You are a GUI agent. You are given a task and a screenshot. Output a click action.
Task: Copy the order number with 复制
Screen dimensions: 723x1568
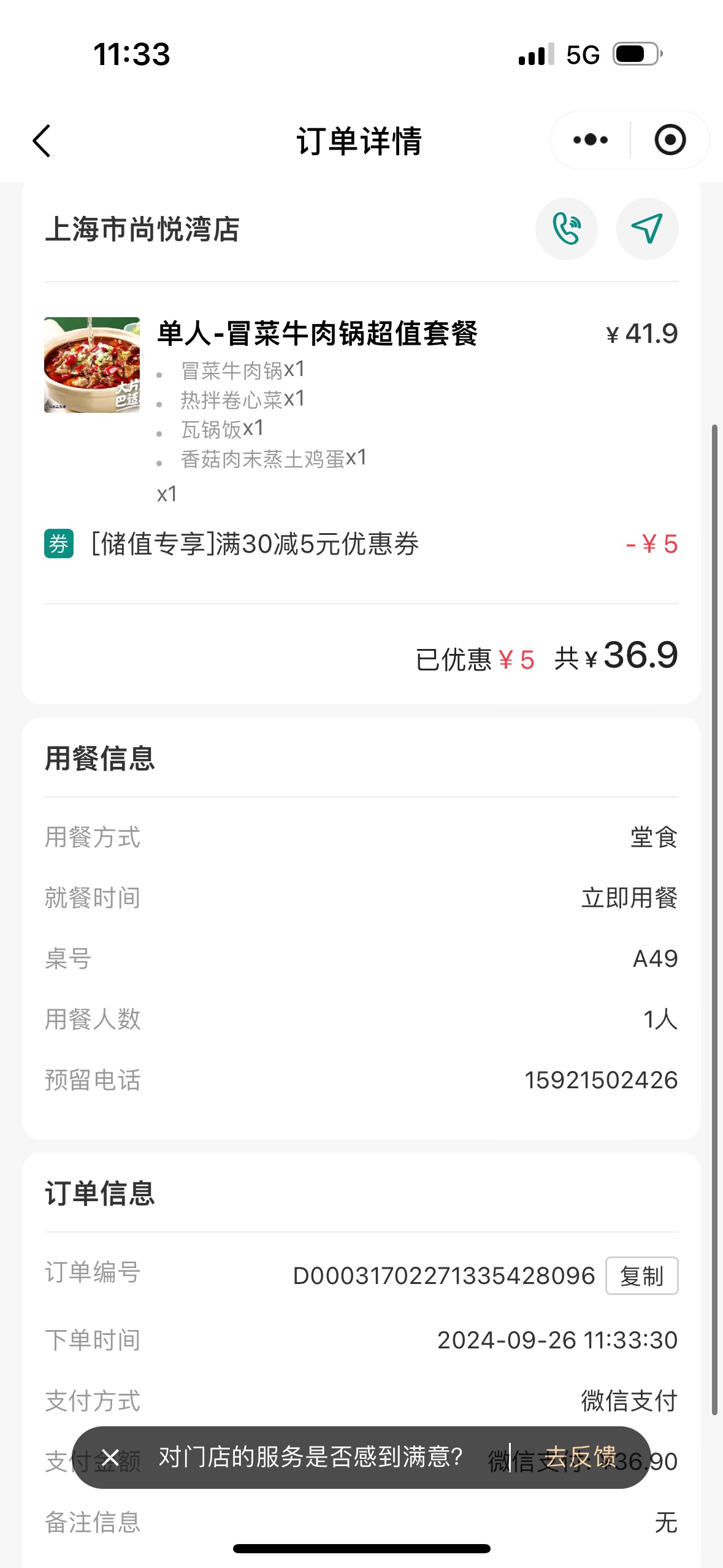click(641, 1275)
